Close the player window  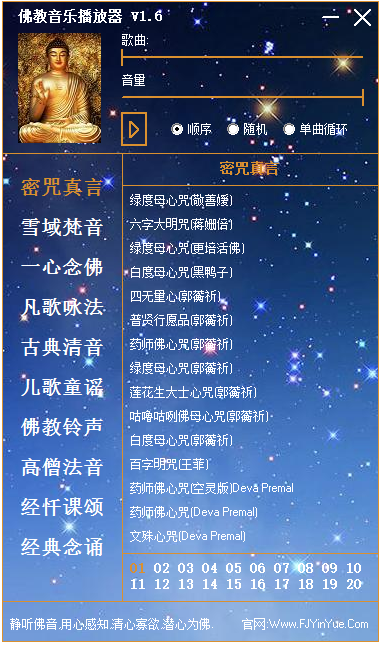pyautogui.click(x=362, y=18)
